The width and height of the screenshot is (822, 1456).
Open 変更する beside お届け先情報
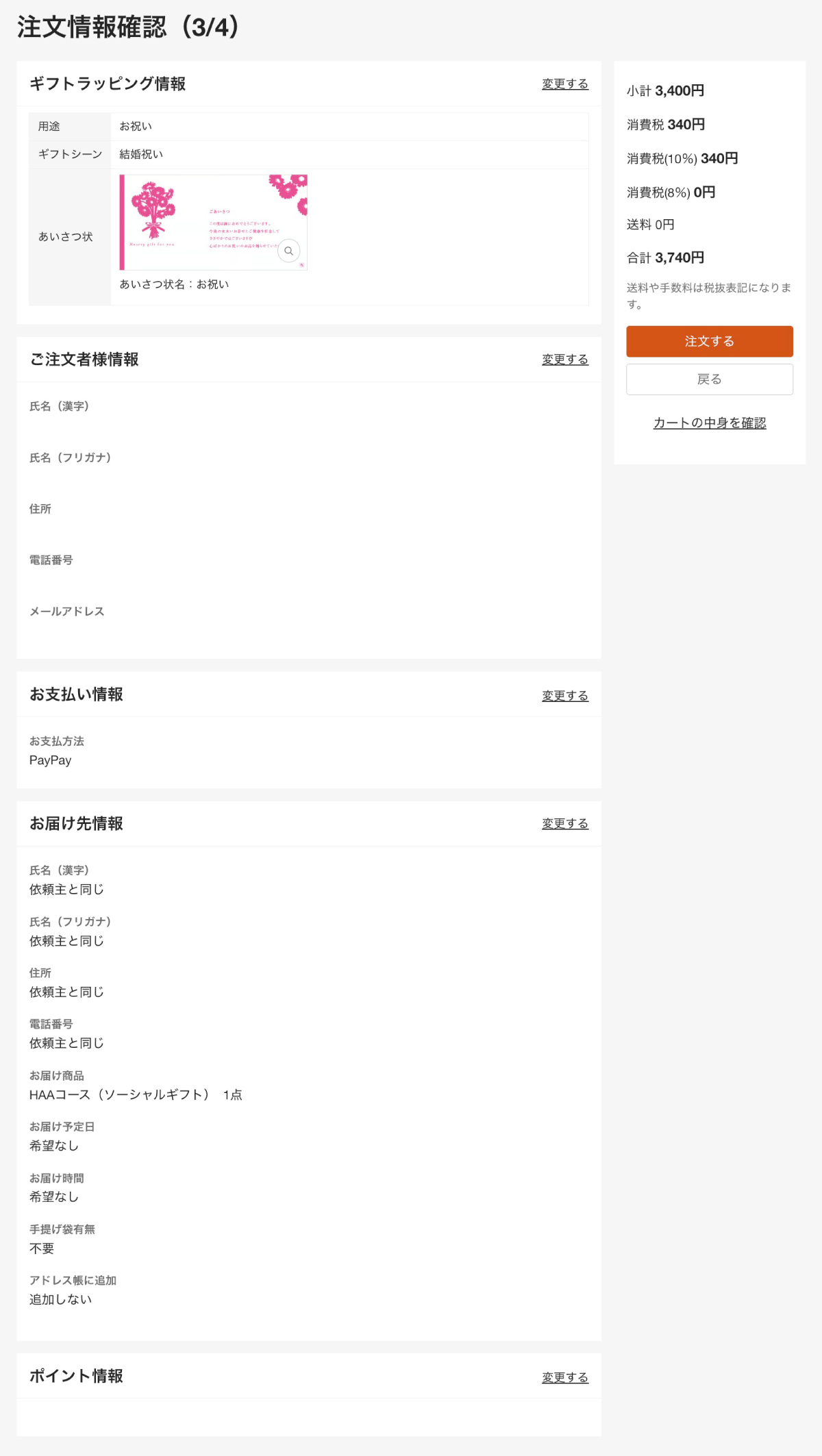click(564, 823)
